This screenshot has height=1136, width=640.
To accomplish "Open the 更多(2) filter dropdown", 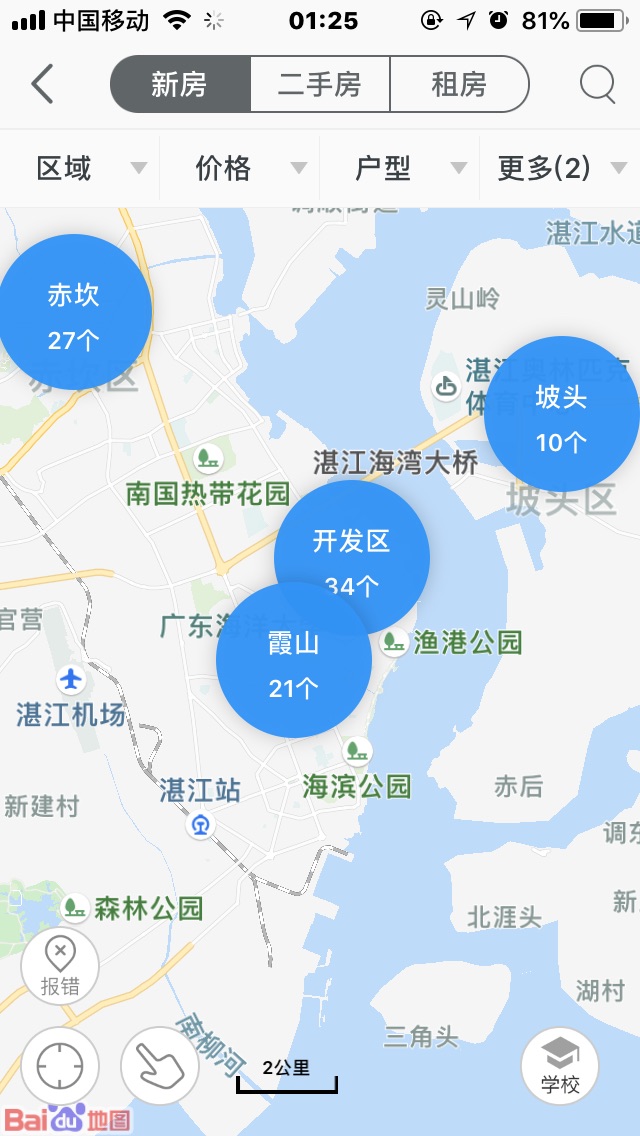I will point(560,168).
